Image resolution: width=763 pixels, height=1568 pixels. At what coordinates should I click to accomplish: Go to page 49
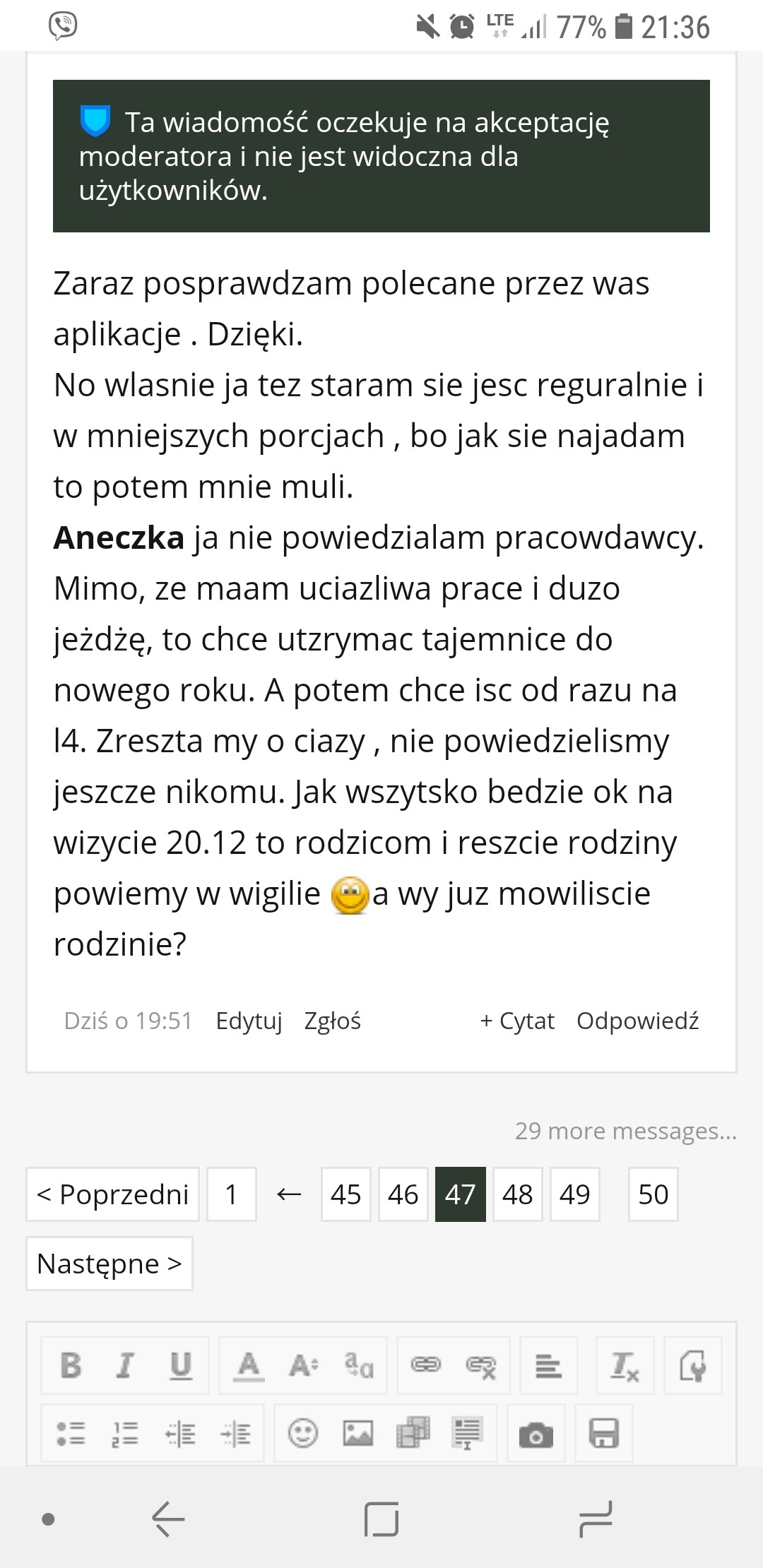pyautogui.click(x=574, y=1194)
